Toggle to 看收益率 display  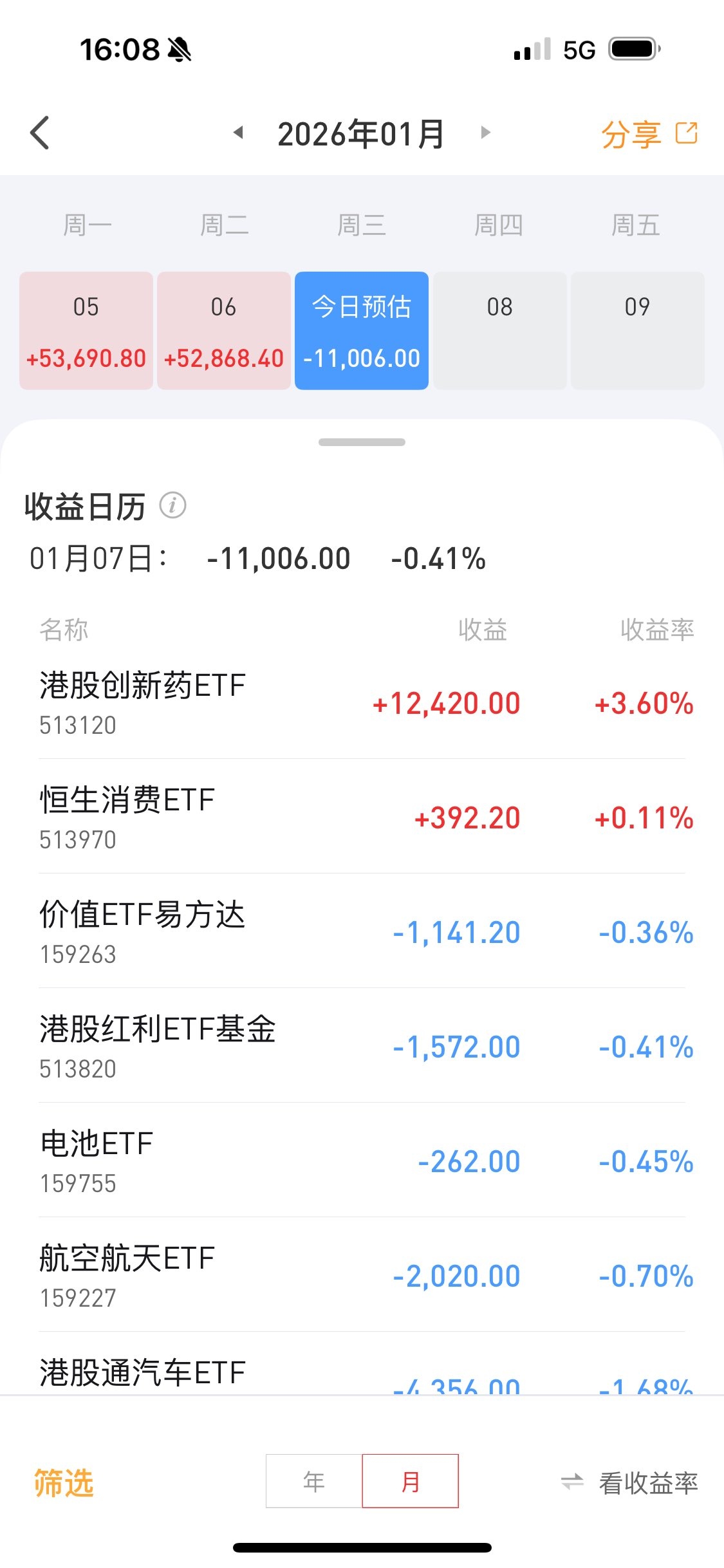(629, 1482)
